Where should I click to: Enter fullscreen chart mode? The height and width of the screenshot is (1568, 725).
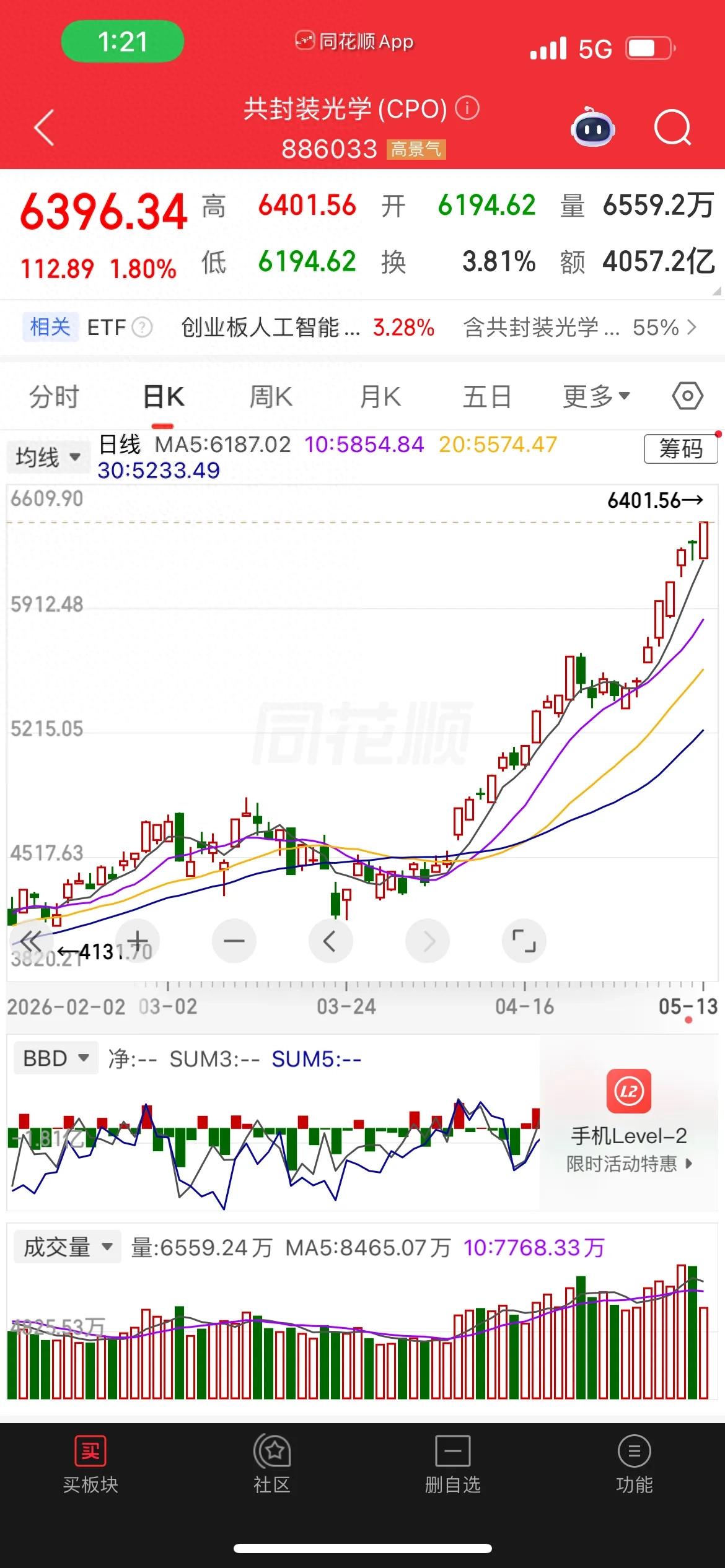tap(524, 941)
